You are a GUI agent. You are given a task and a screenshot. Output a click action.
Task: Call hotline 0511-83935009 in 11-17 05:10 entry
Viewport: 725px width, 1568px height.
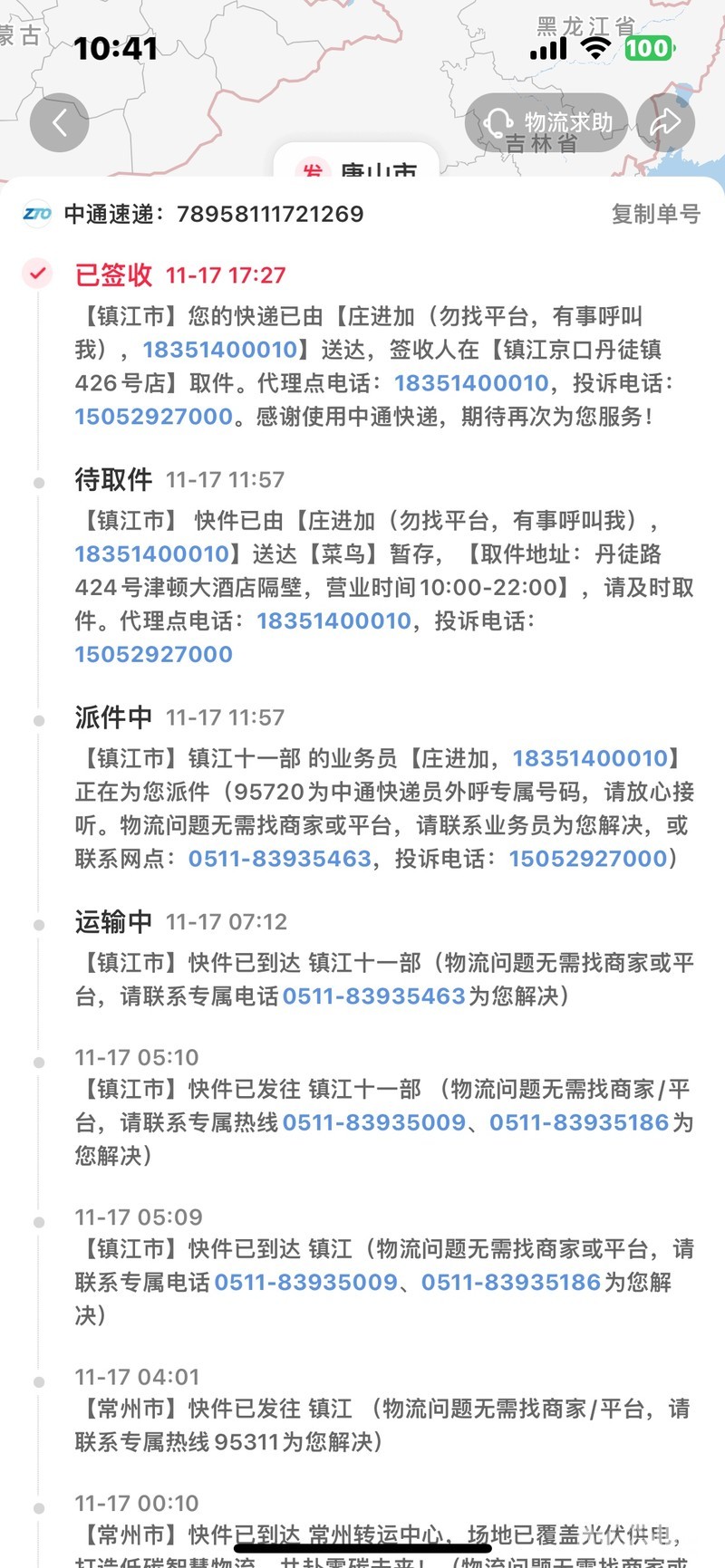(373, 1122)
